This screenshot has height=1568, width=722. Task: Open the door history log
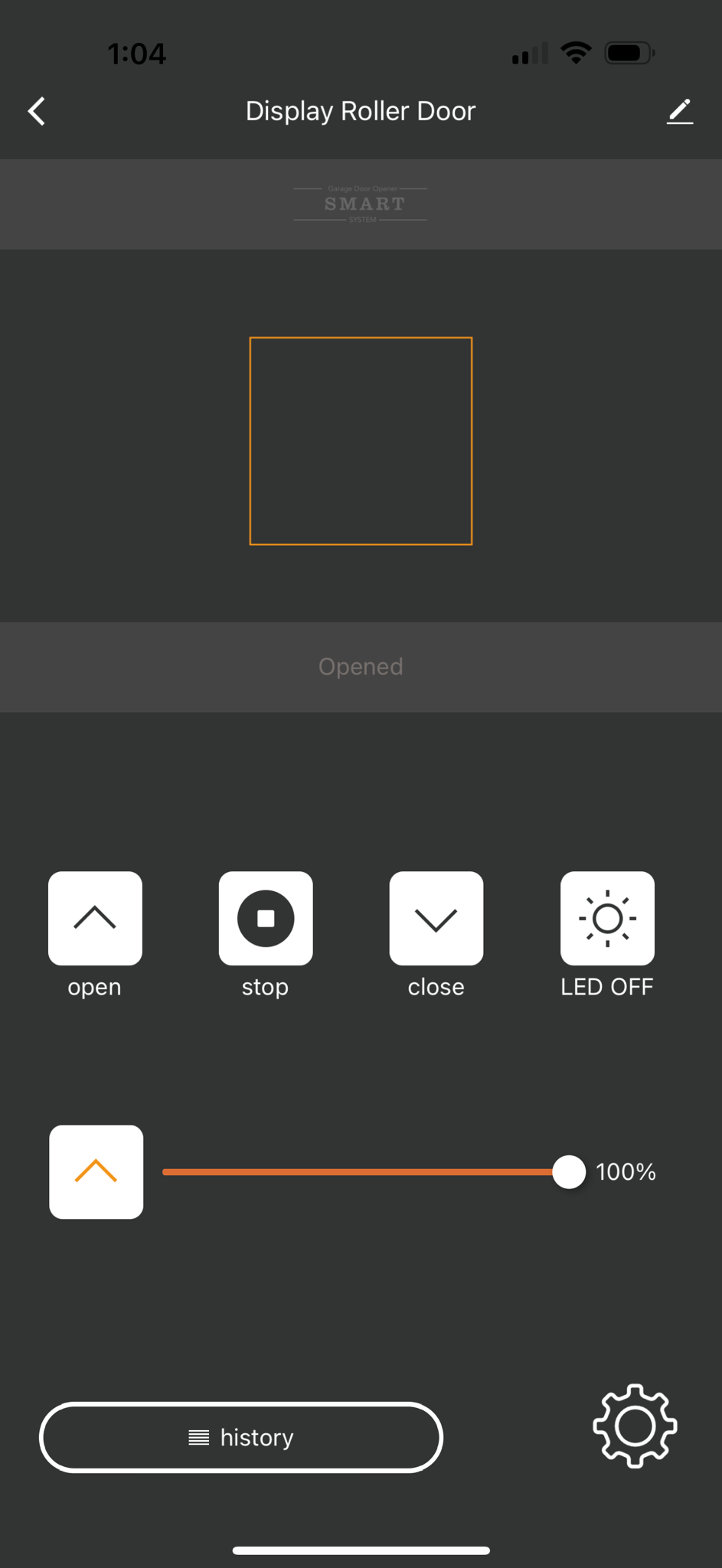pos(241,1437)
